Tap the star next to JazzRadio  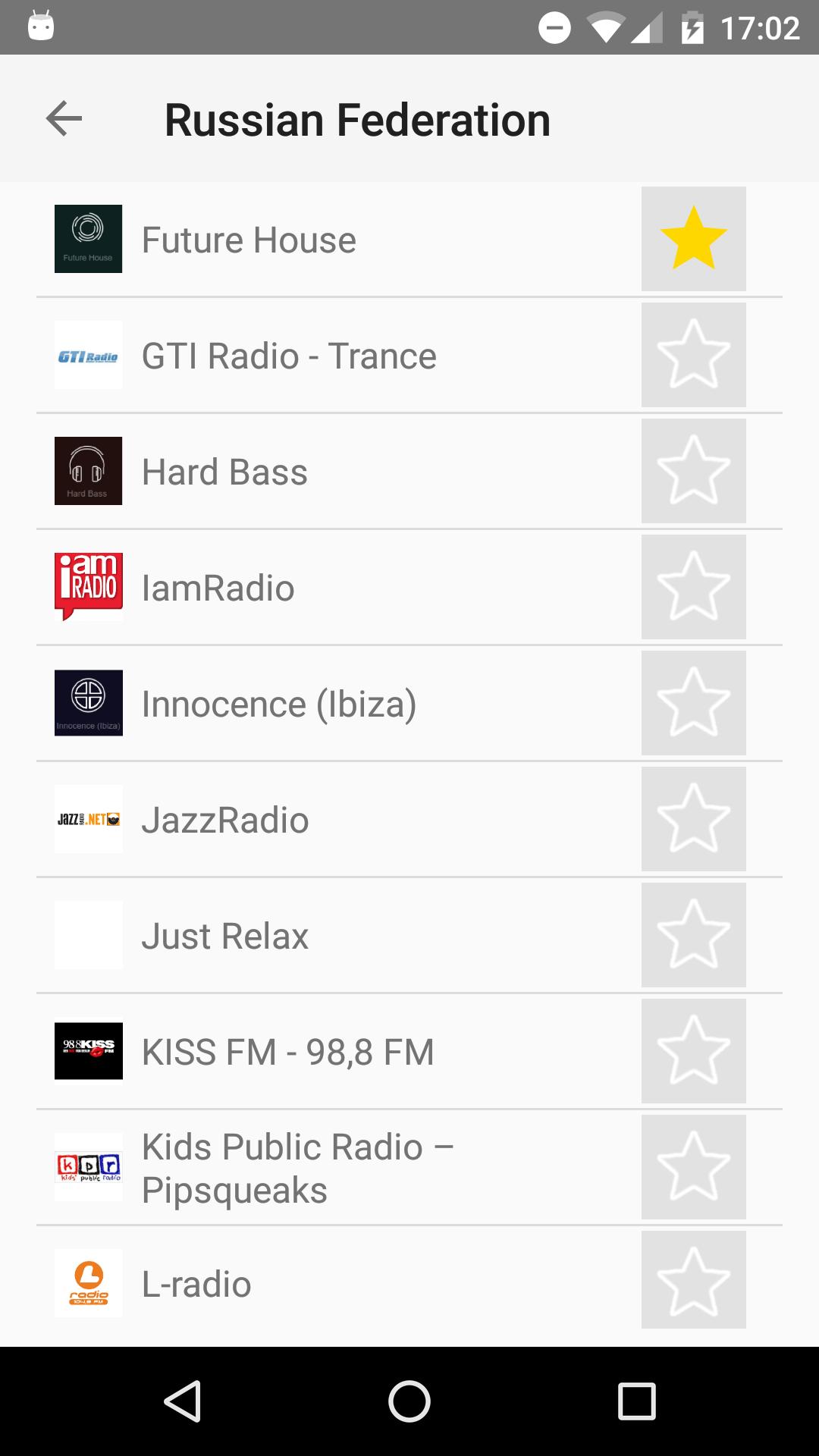click(693, 819)
